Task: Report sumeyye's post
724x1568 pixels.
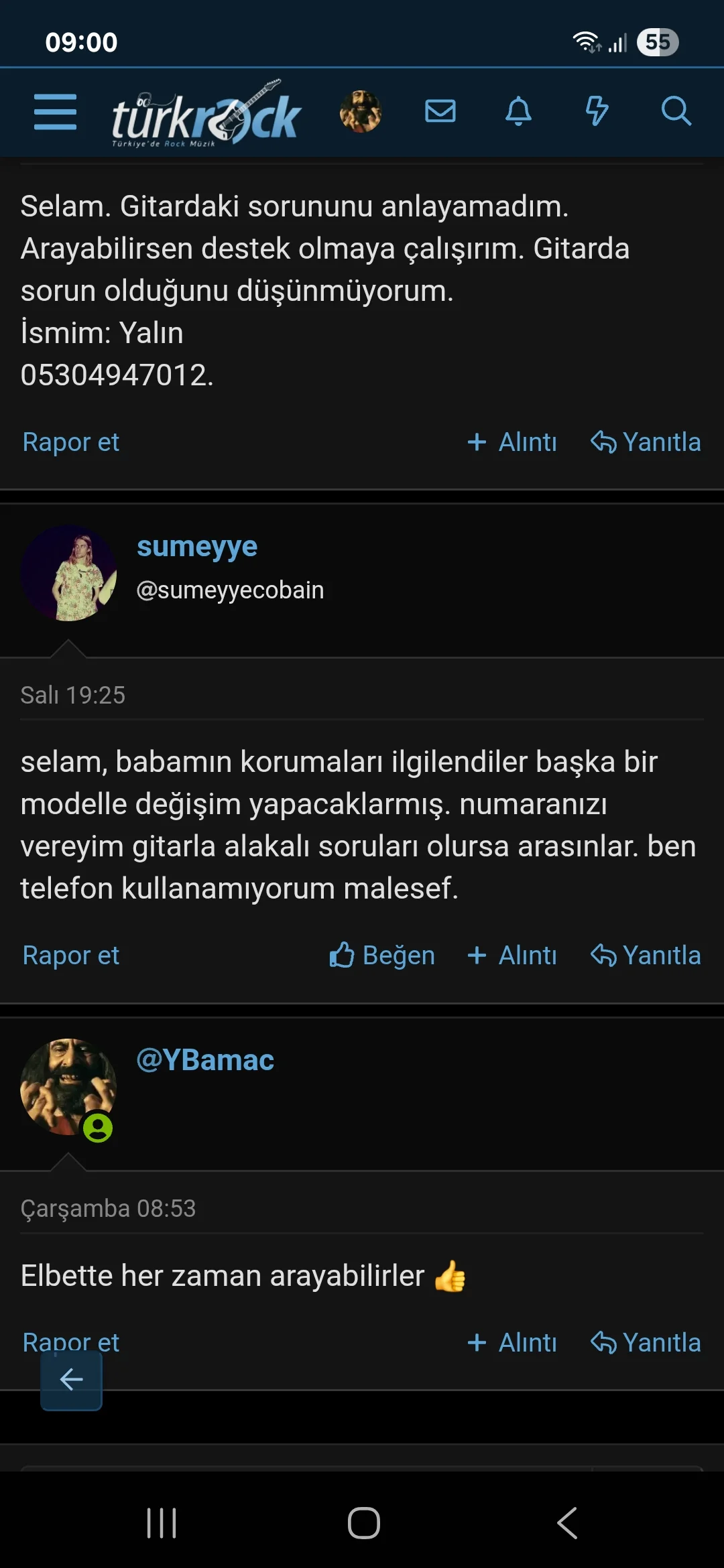Action: point(71,956)
